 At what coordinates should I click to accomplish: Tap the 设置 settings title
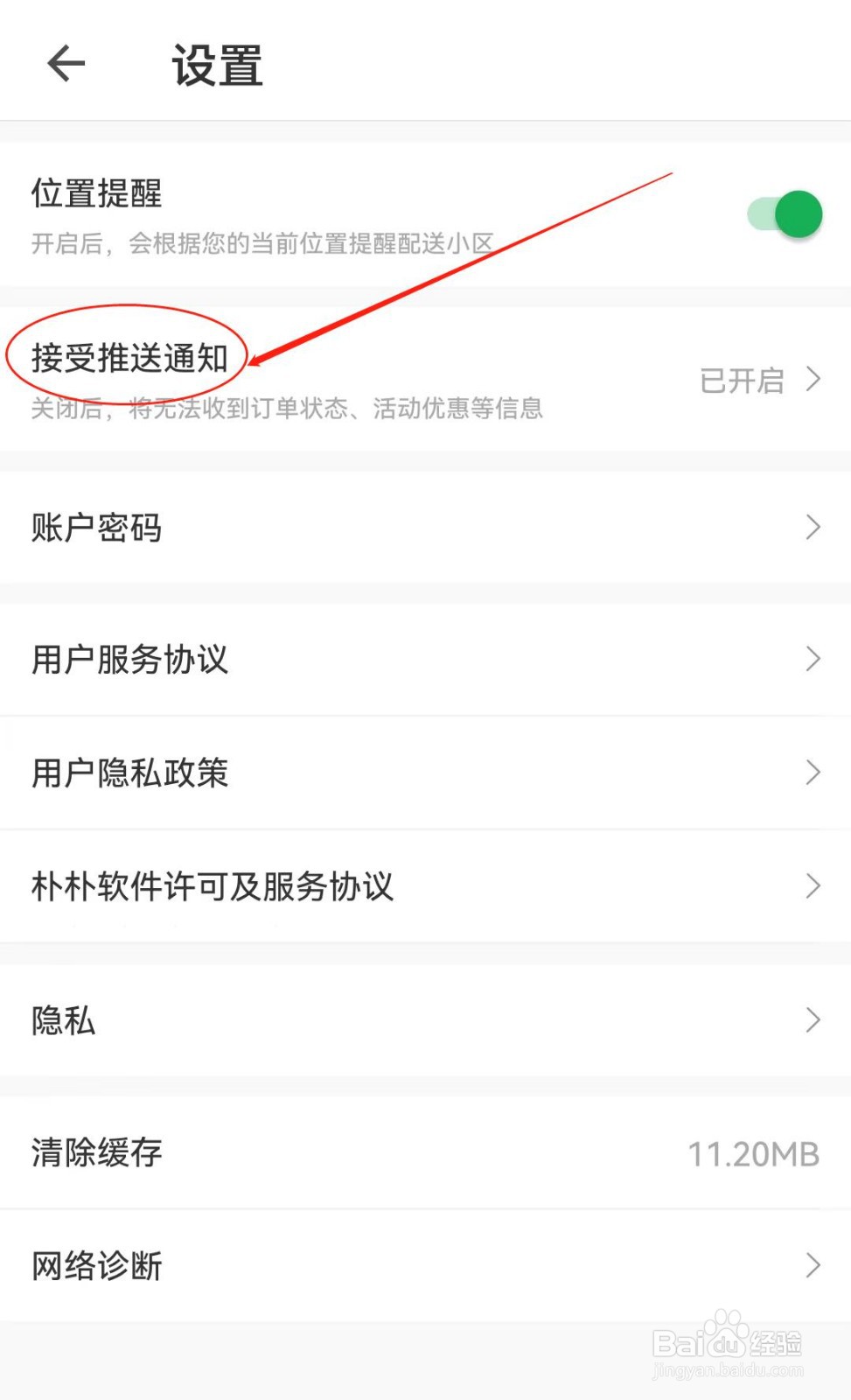216,65
